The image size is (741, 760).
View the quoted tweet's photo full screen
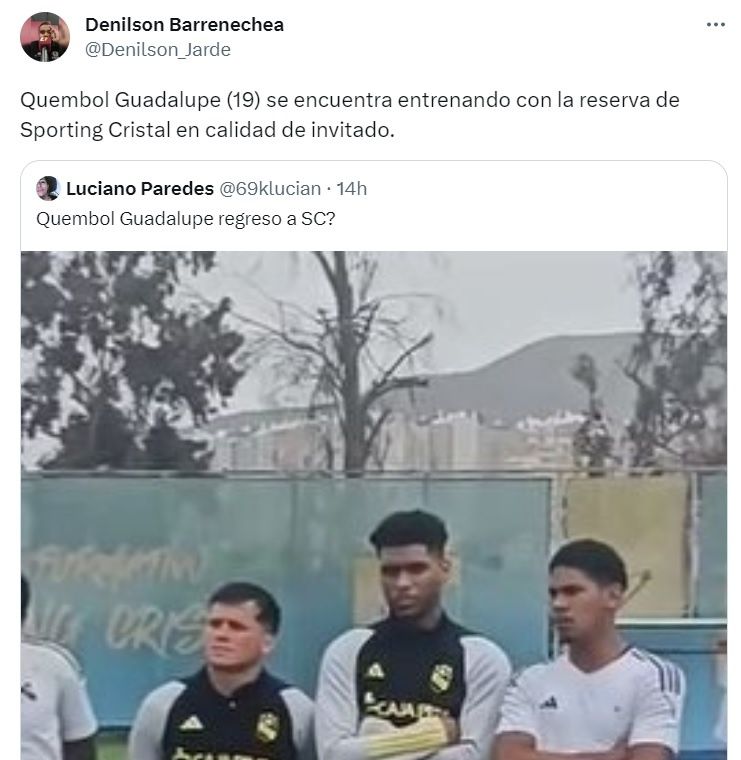374,505
